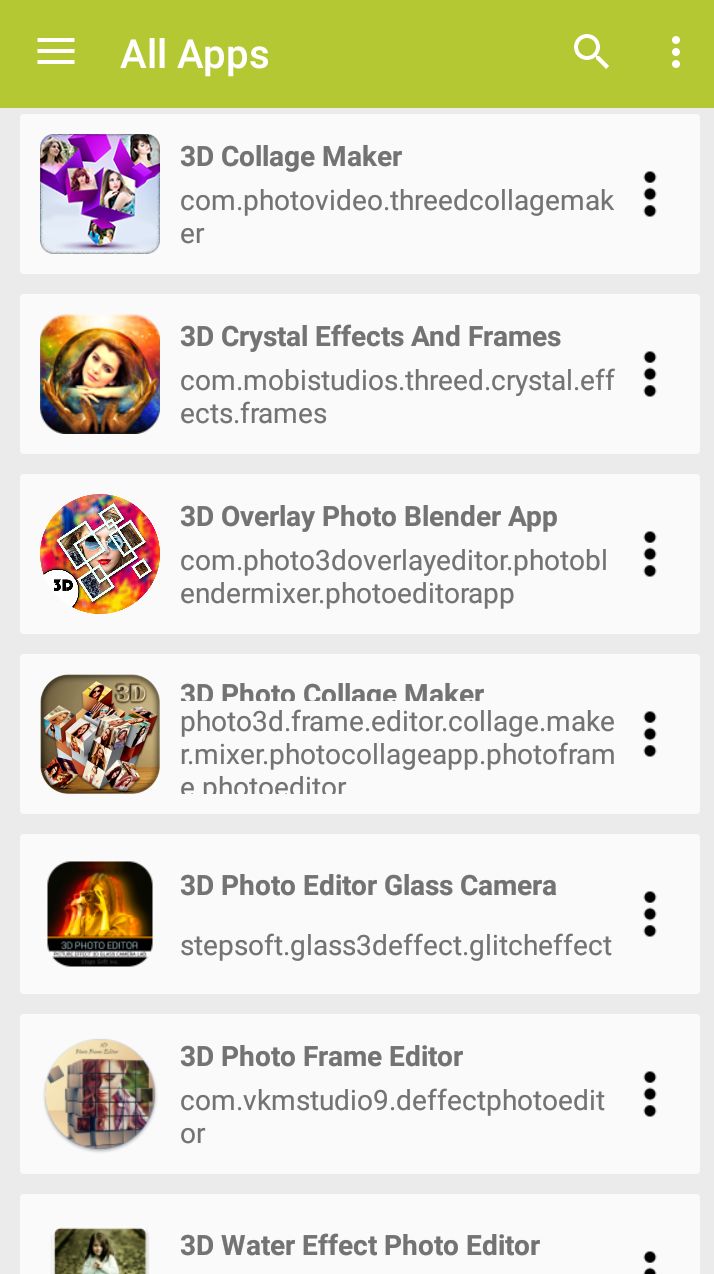The width and height of the screenshot is (714, 1274).
Task: Expand options for 3D Photo Collage Maker
Action: 650,734
